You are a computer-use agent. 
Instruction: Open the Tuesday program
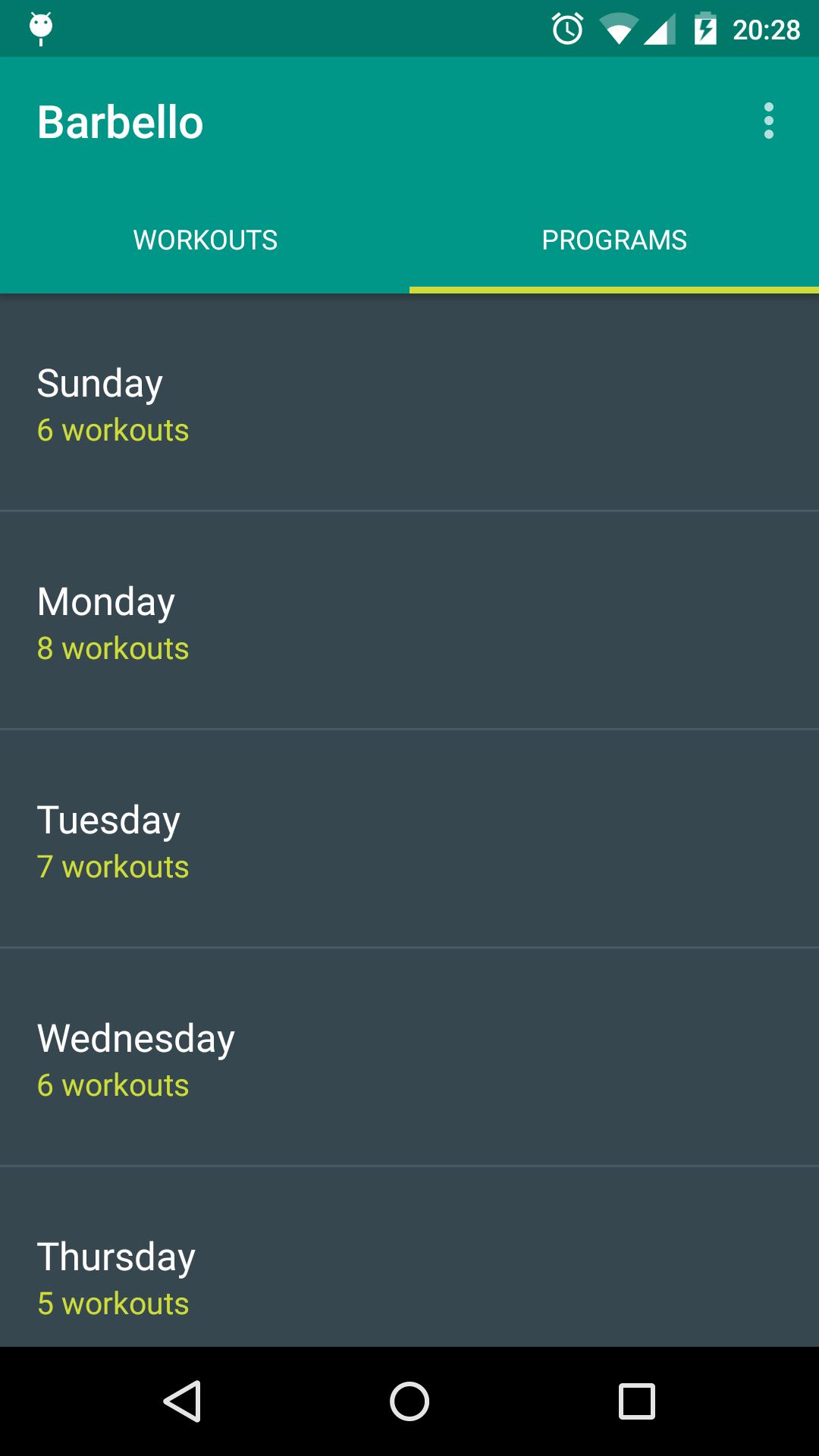tap(409, 840)
